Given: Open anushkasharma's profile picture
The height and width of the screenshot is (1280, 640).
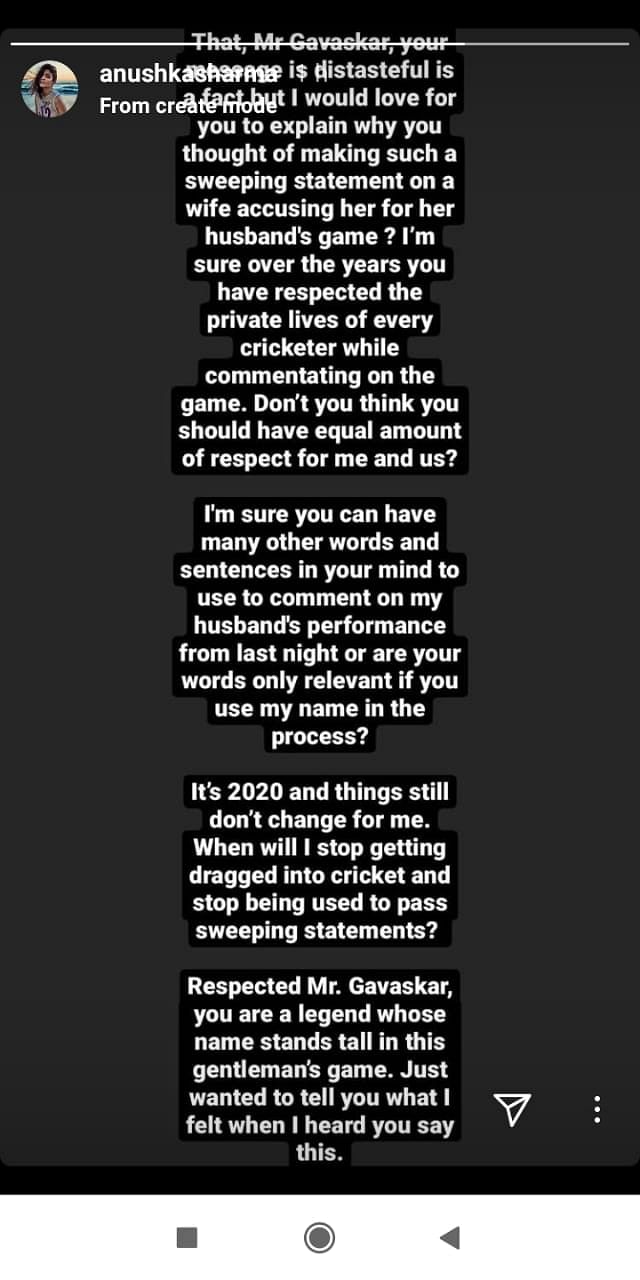Looking at the screenshot, I should [x=49, y=89].
